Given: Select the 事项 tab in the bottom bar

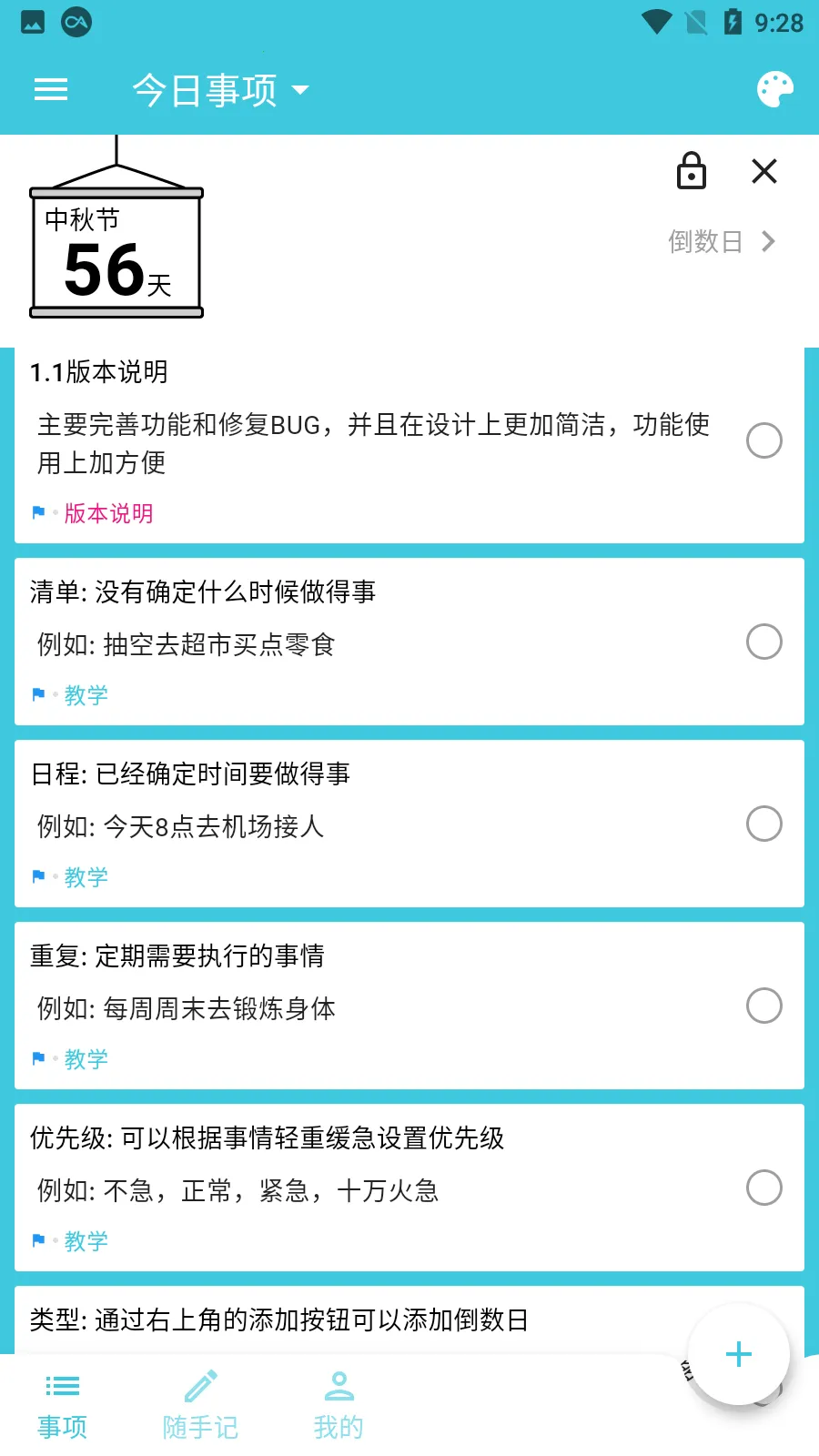Looking at the screenshot, I should (62, 1401).
